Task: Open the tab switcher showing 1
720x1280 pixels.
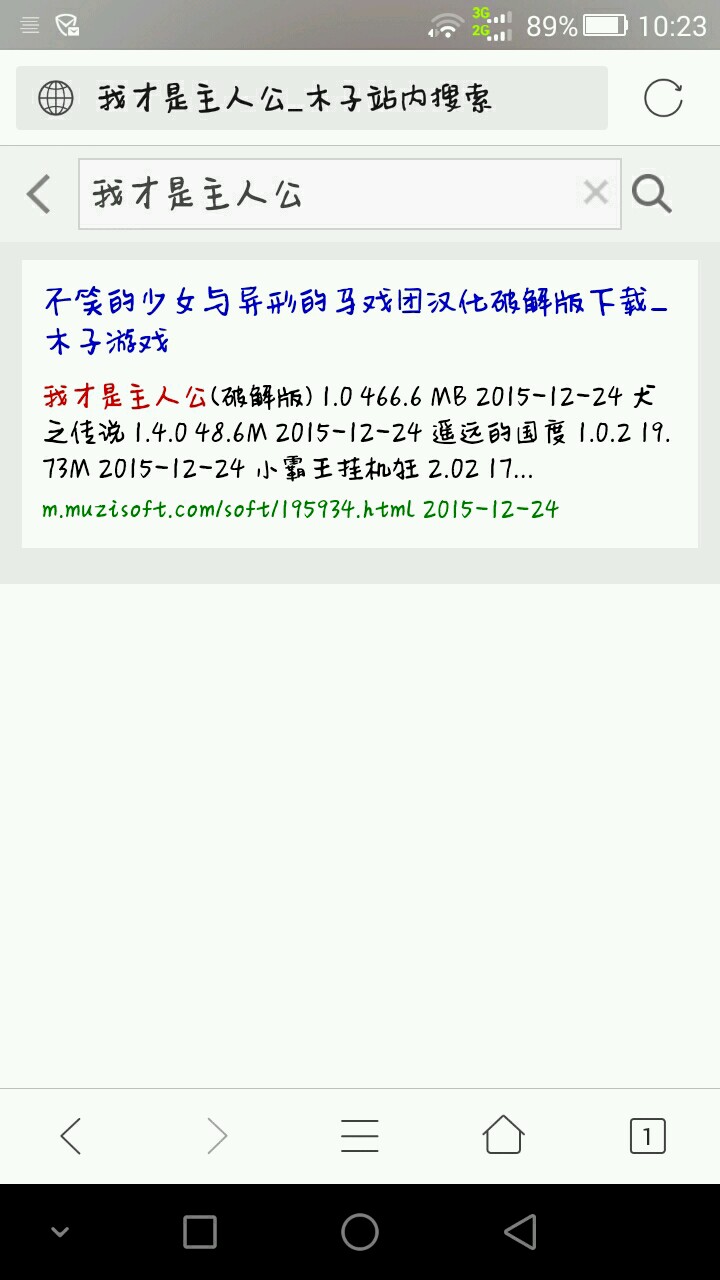Action: point(647,1136)
